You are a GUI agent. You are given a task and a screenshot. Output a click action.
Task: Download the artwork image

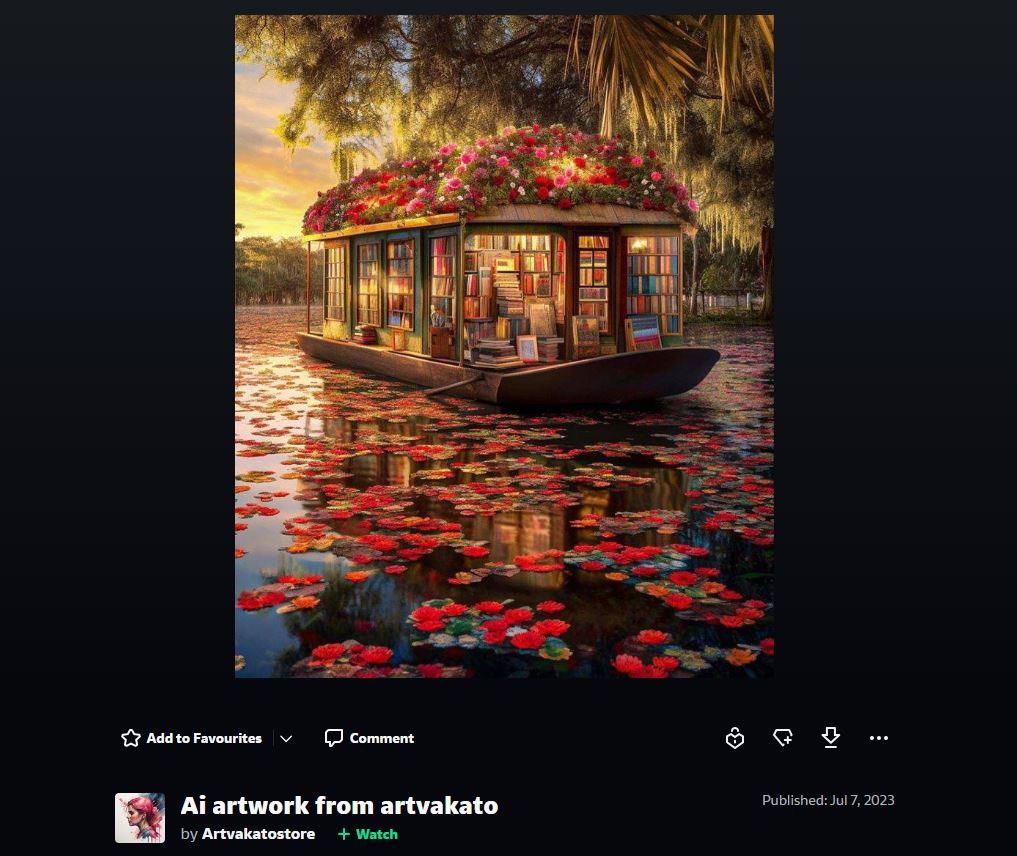click(x=830, y=738)
